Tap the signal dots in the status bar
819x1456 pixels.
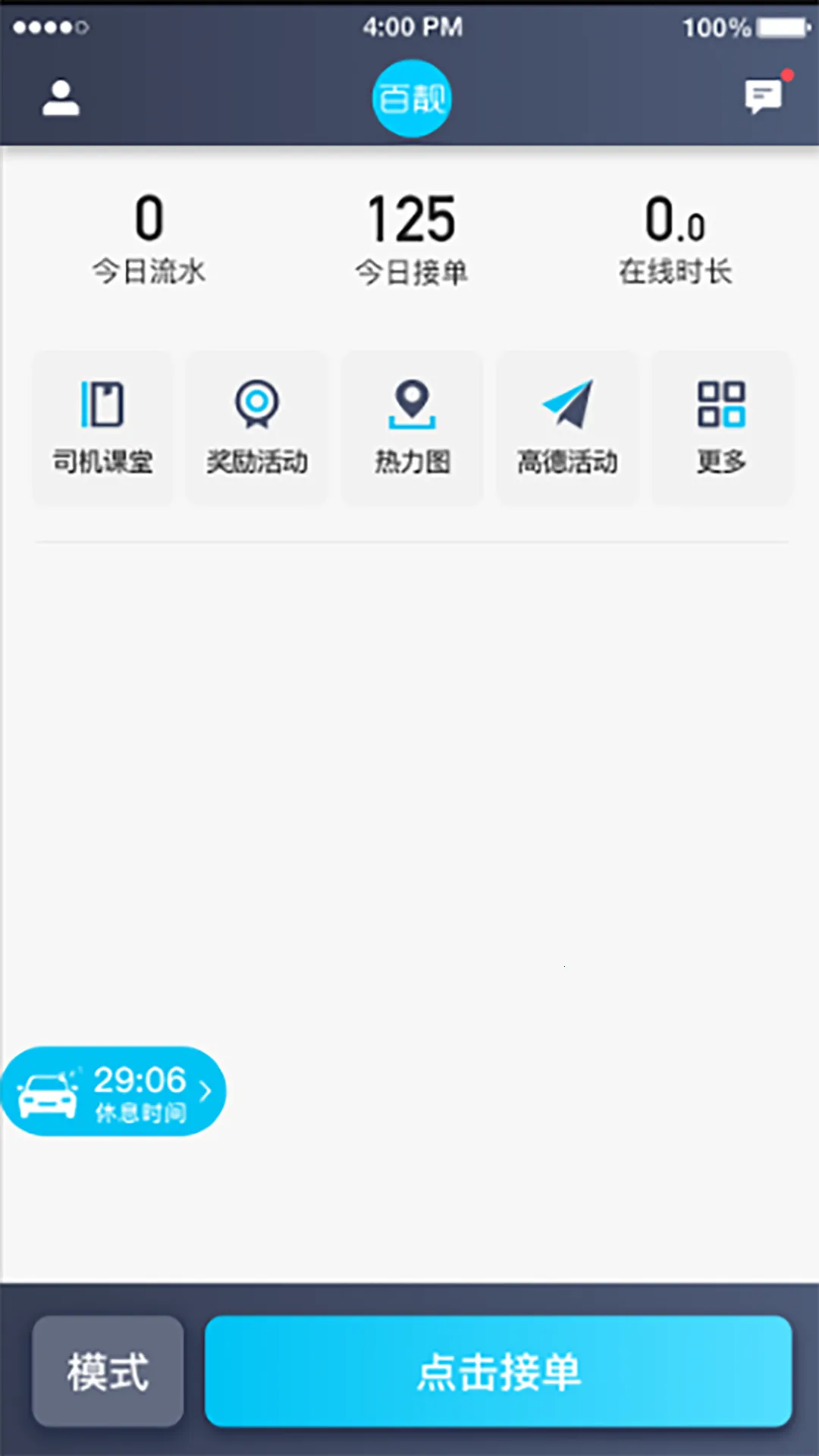tap(52, 28)
